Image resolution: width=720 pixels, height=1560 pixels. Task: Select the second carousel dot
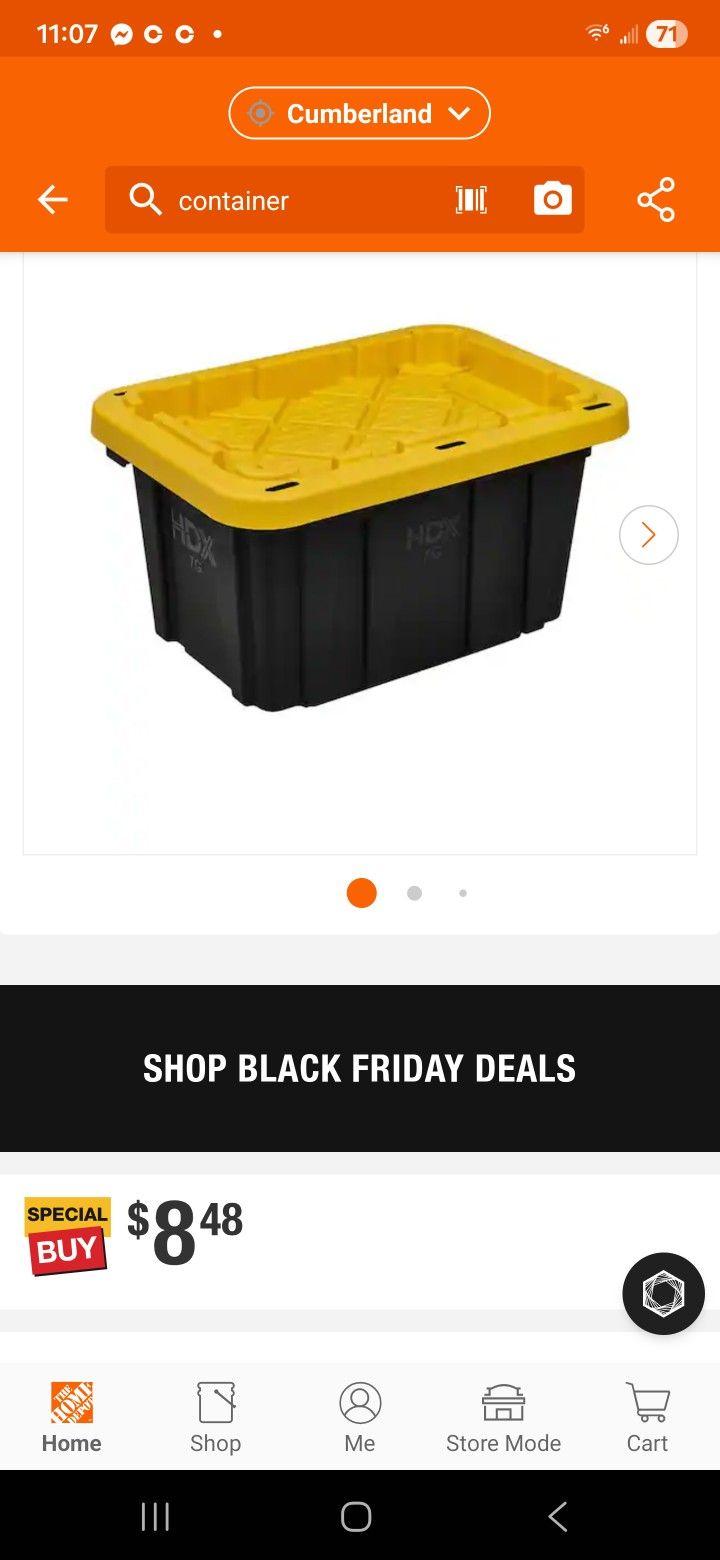tap(412, 893)
